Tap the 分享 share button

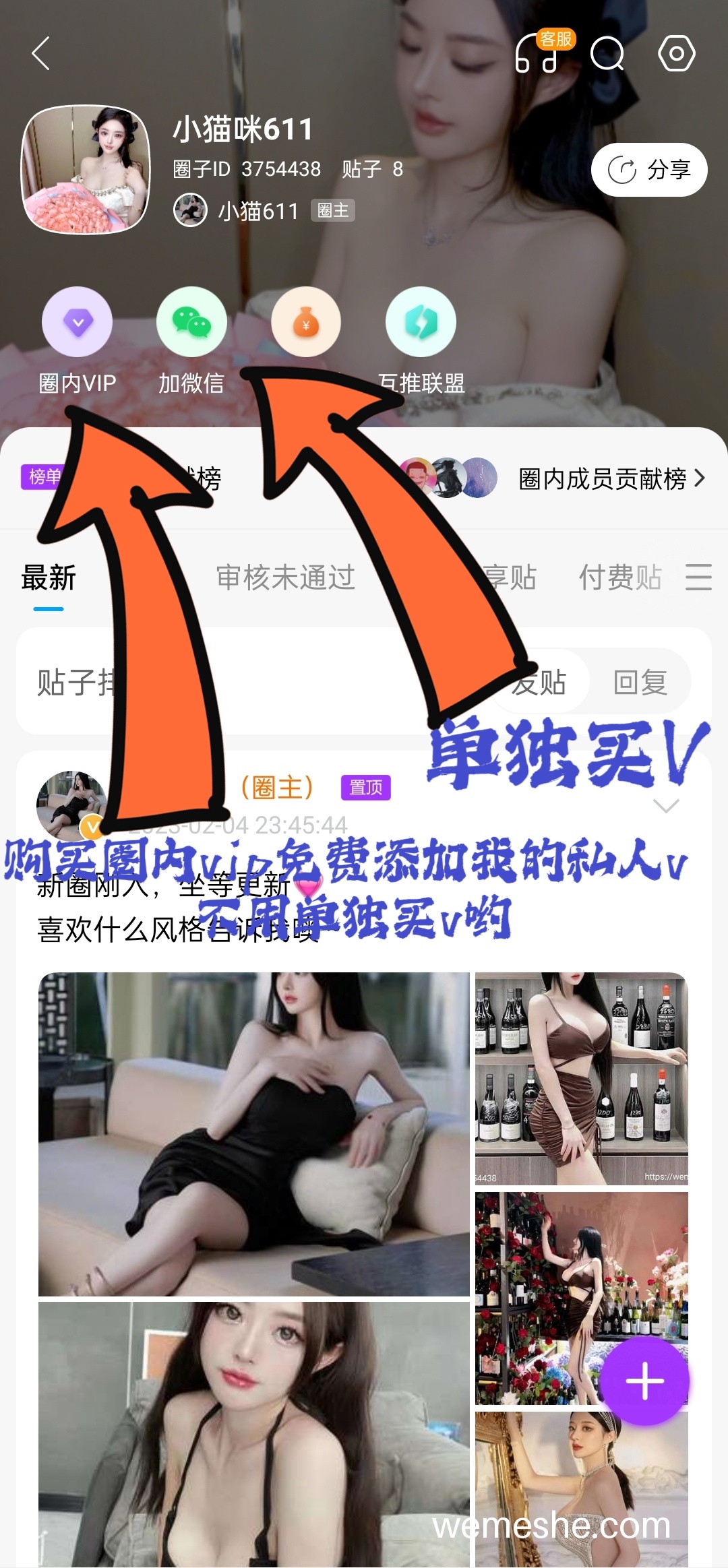649,170
